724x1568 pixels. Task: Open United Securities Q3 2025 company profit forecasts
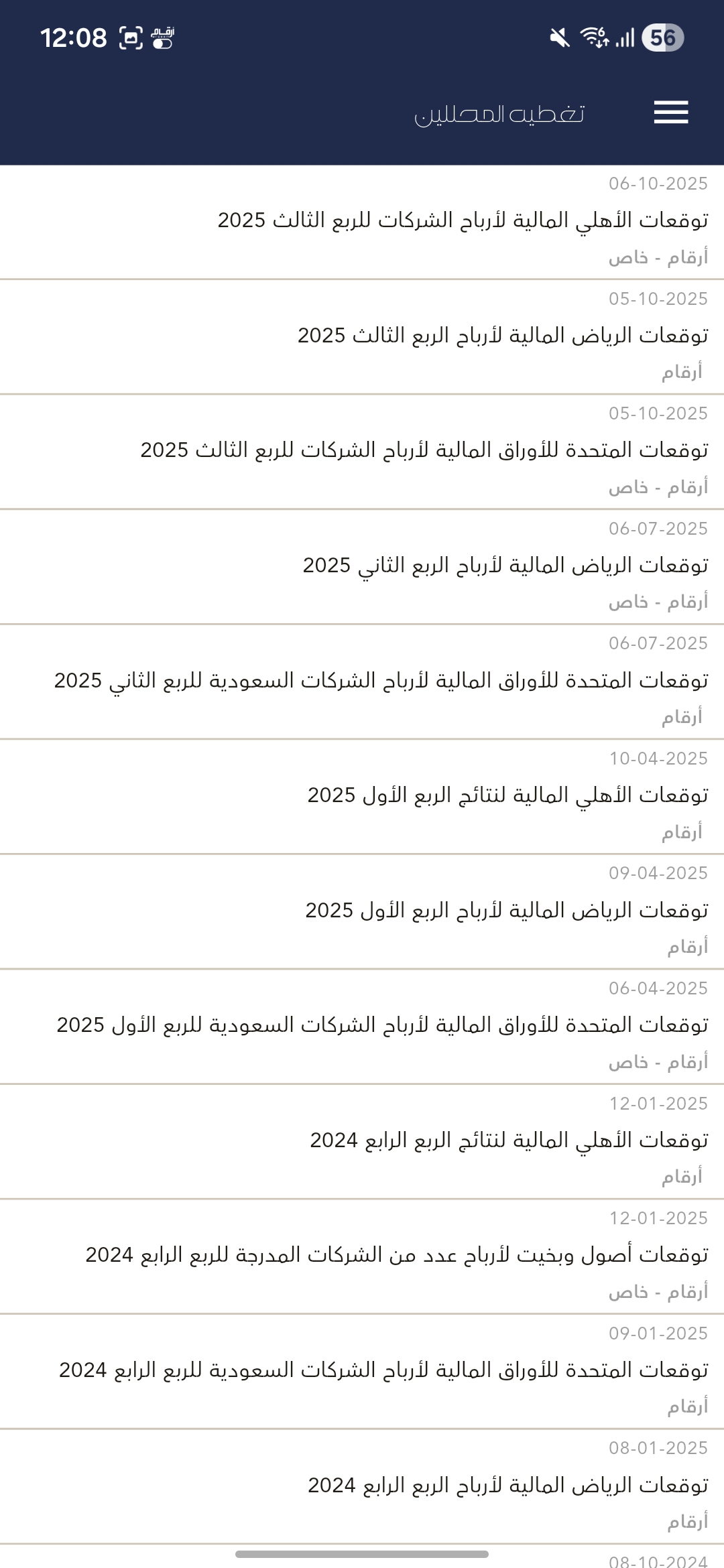(x=424, y=450)
